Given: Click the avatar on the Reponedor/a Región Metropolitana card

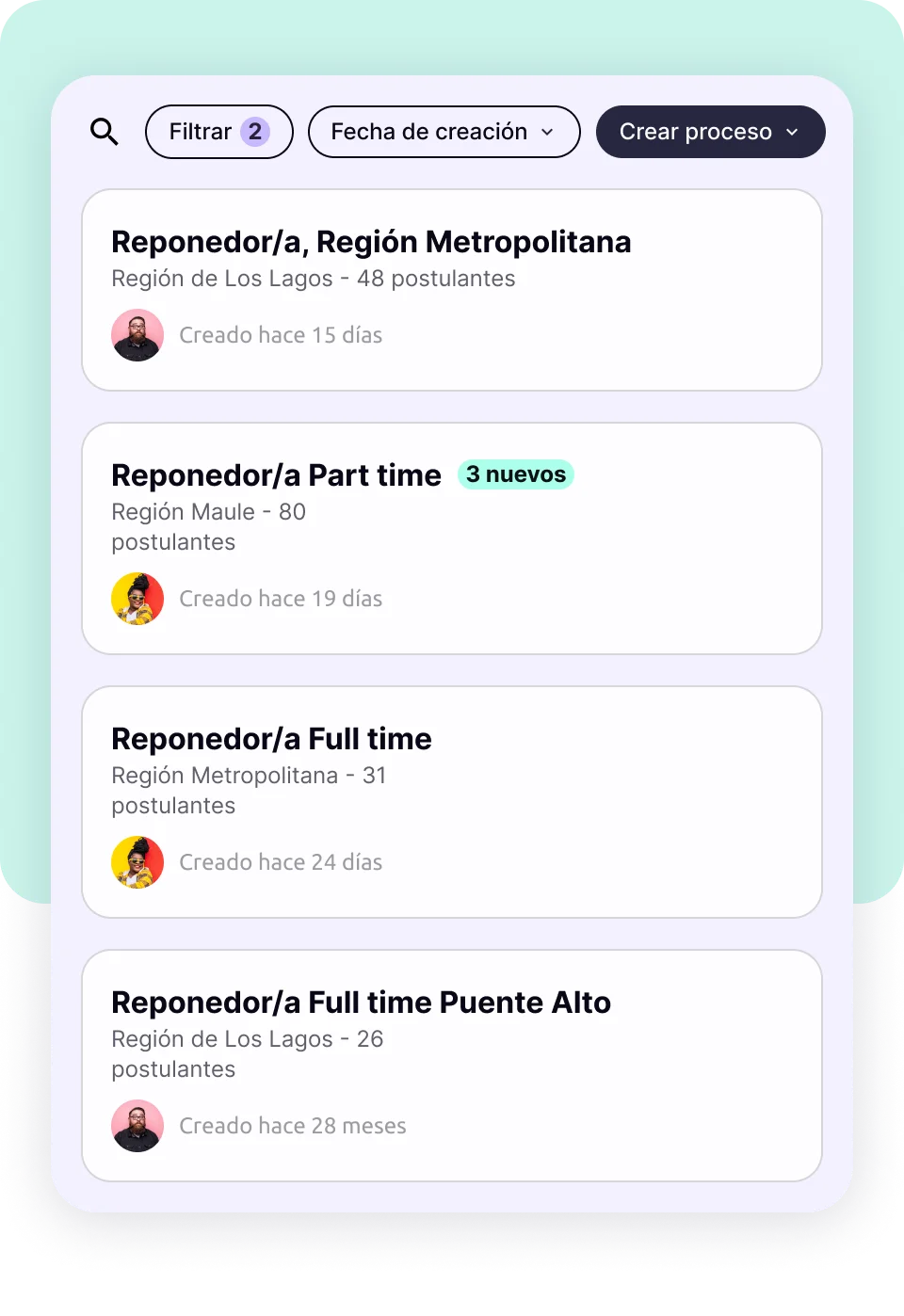Looking at the screenshot, I should (137, 334).
